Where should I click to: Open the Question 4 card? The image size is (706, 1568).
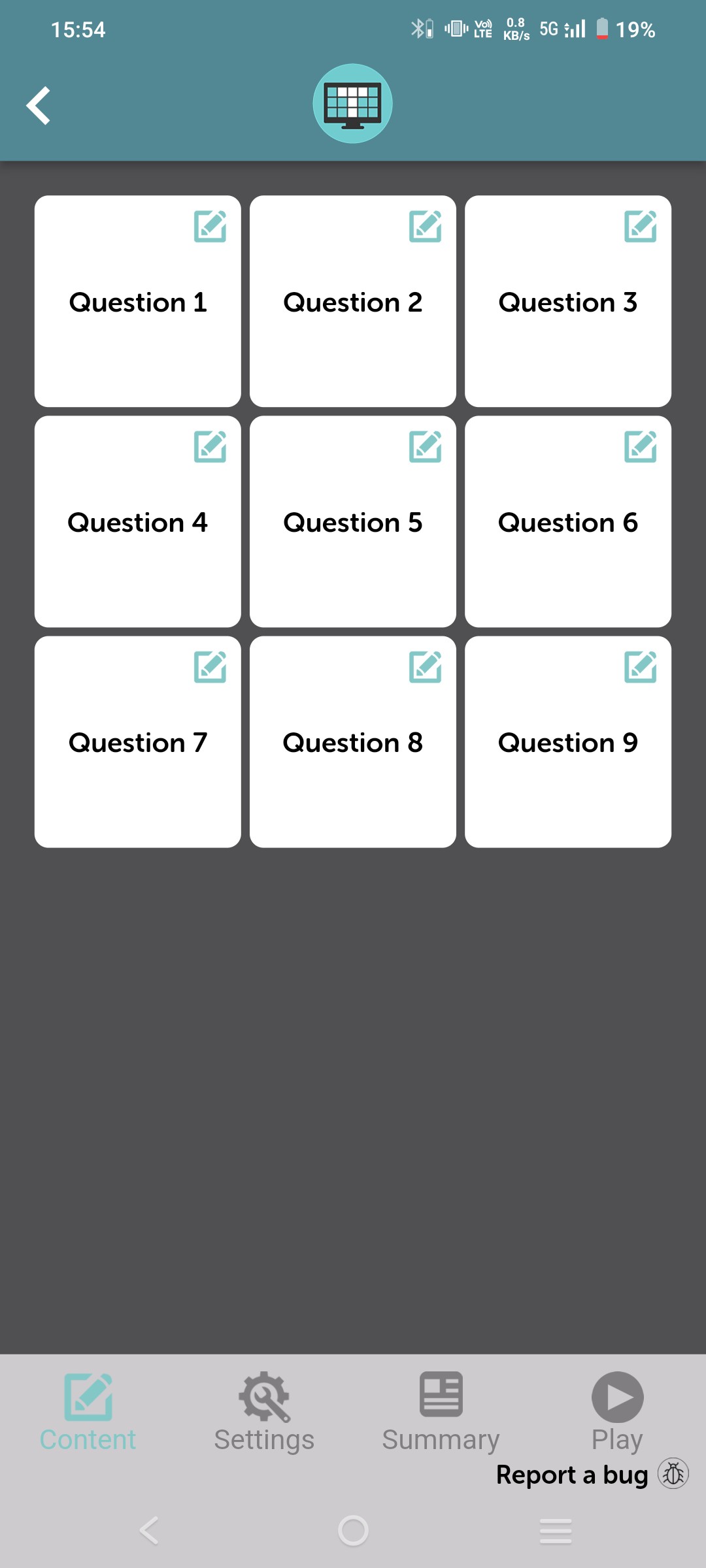tap(138, 522)
